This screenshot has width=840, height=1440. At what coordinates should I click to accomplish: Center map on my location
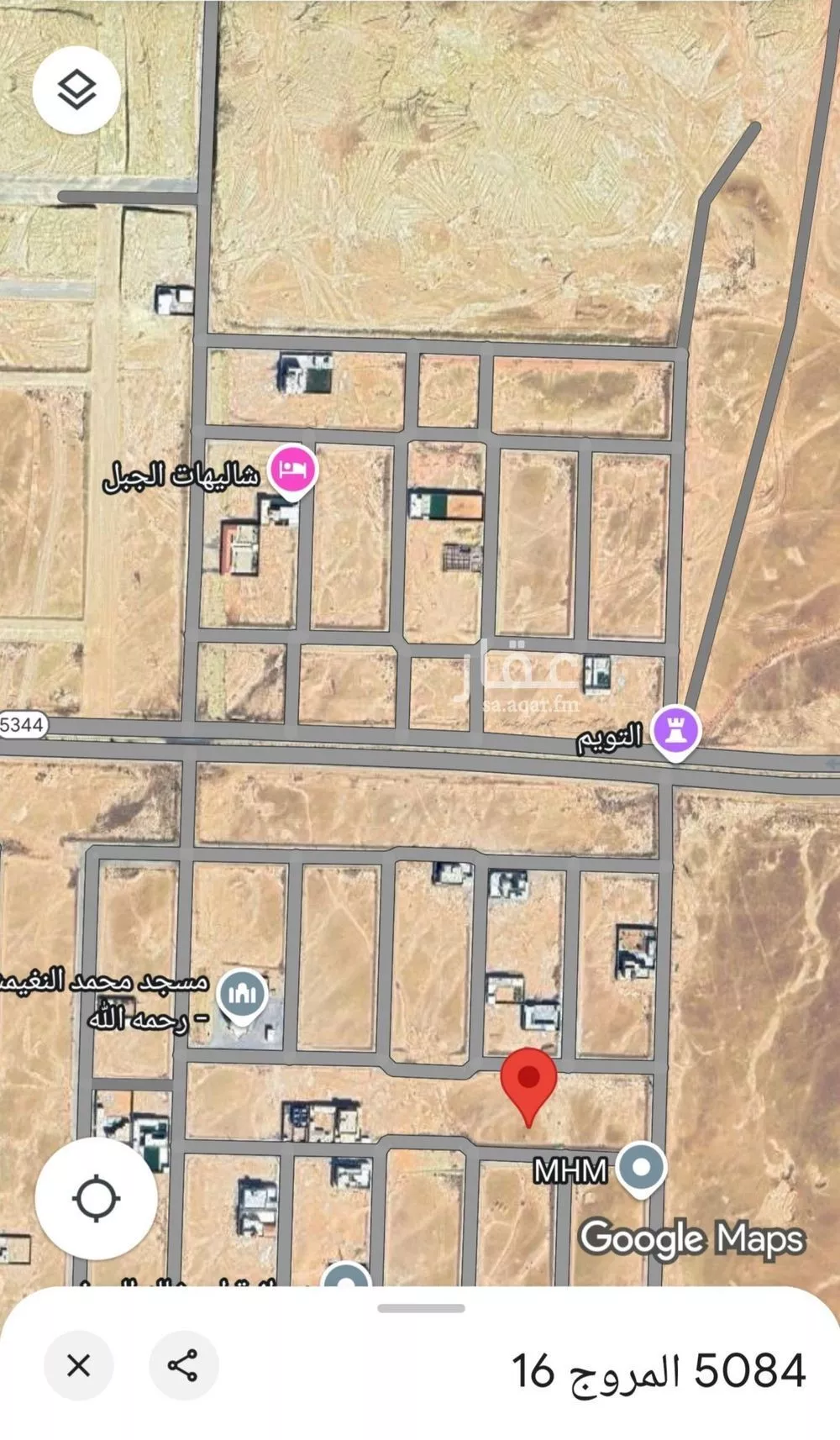pos(96,1198)
